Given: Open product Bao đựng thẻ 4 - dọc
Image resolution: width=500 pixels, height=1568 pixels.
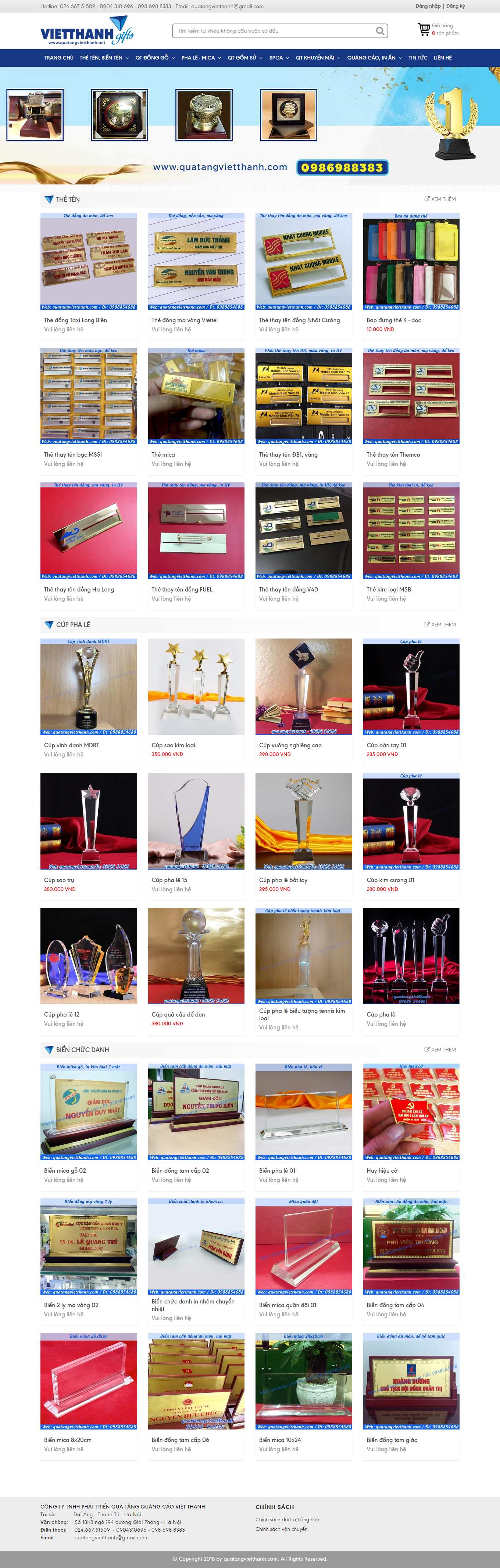Looking at the screenshot, I should click(x=393, y=320).
